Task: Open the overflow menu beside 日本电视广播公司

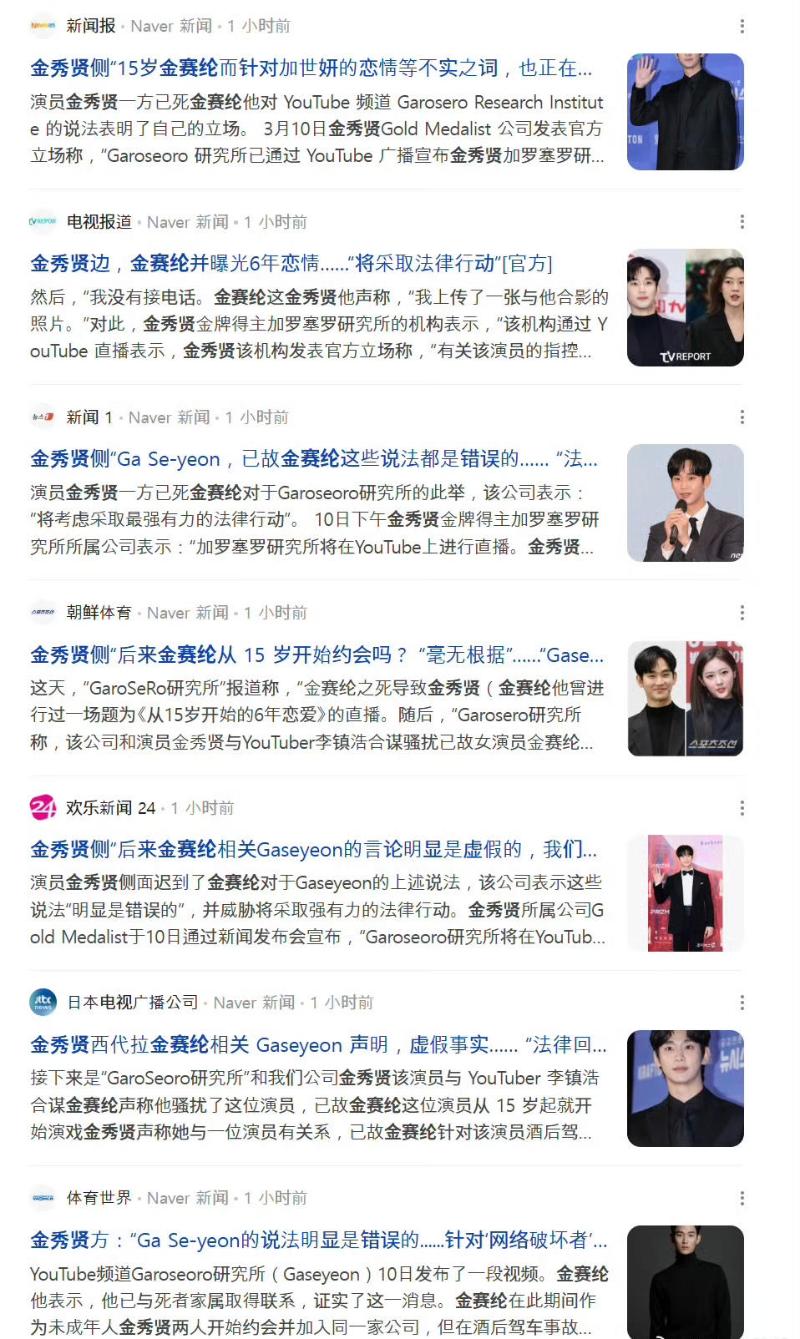Action: tap(741, 1002)
